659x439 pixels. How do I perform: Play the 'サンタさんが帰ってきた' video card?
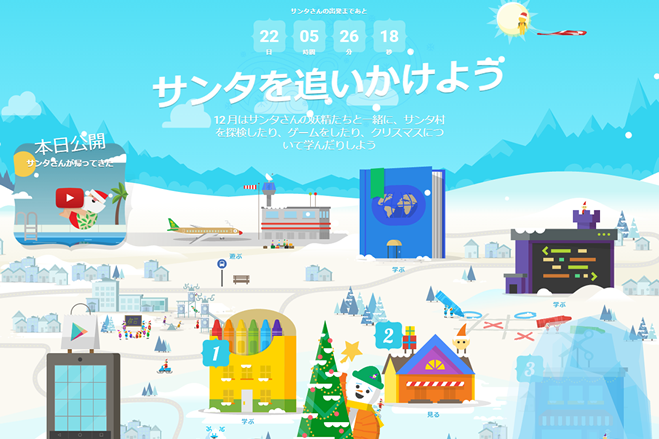point(69,197)
